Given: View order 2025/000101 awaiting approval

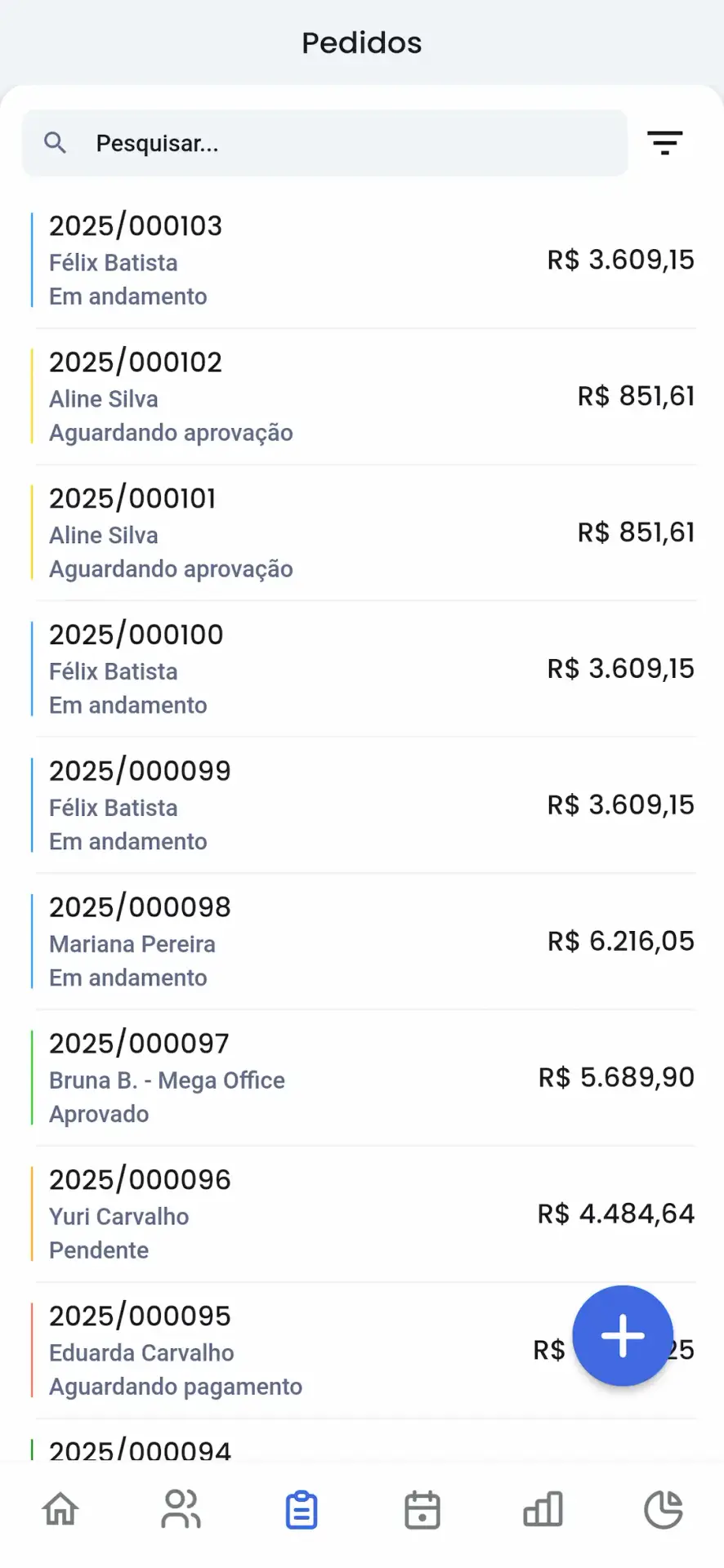Looking at the screenshot, I should click(362, 533).
